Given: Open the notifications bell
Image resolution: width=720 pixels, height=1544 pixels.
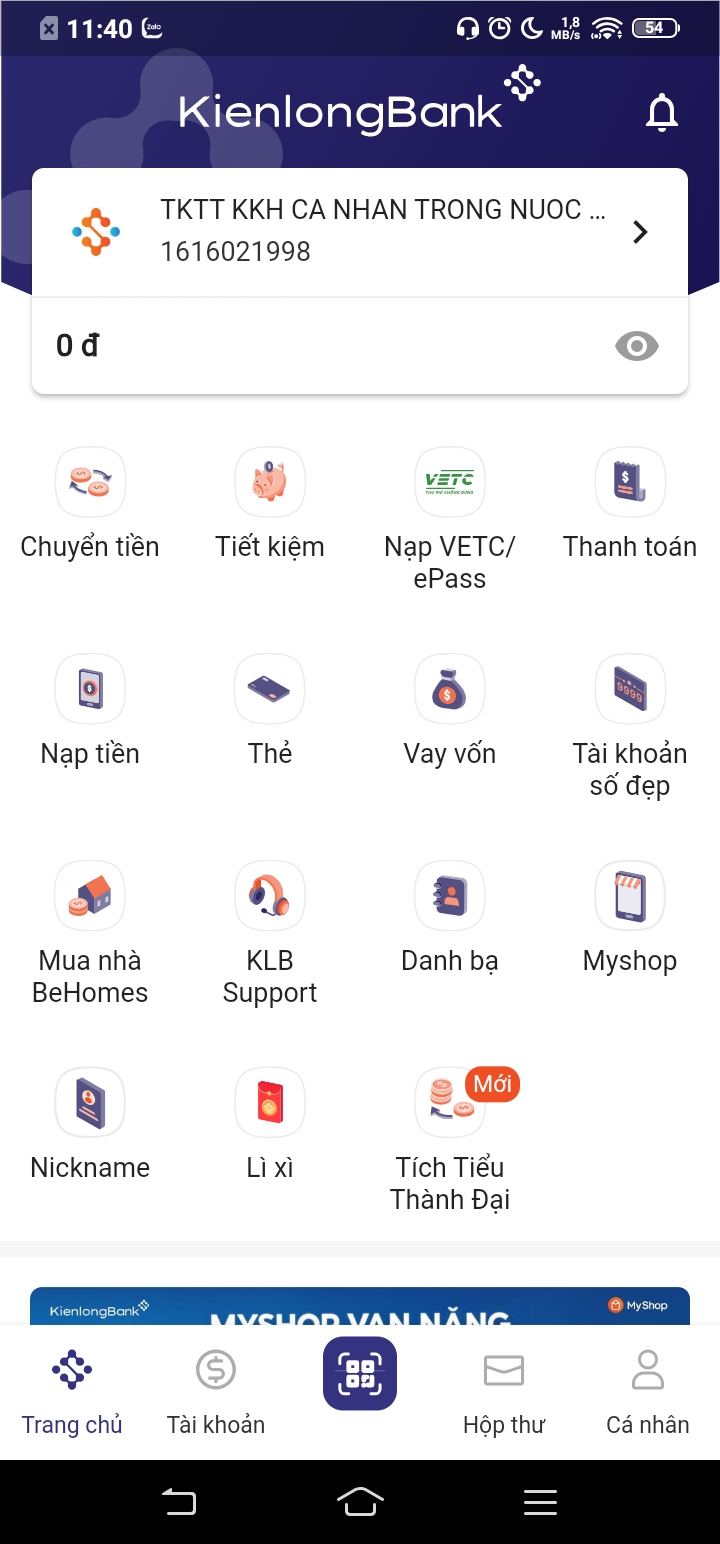Looking at the screenshot, I should click(661, 113).
